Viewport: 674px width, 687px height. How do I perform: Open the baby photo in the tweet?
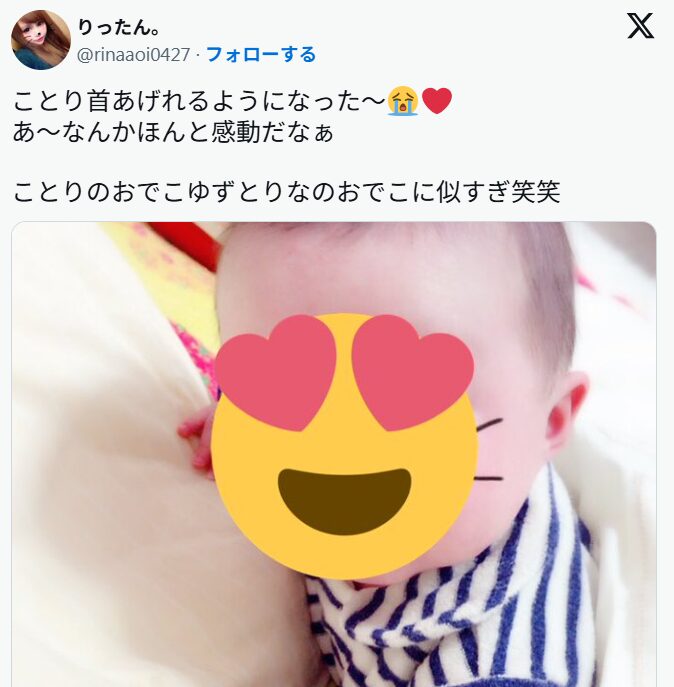(x=334, y=454)
